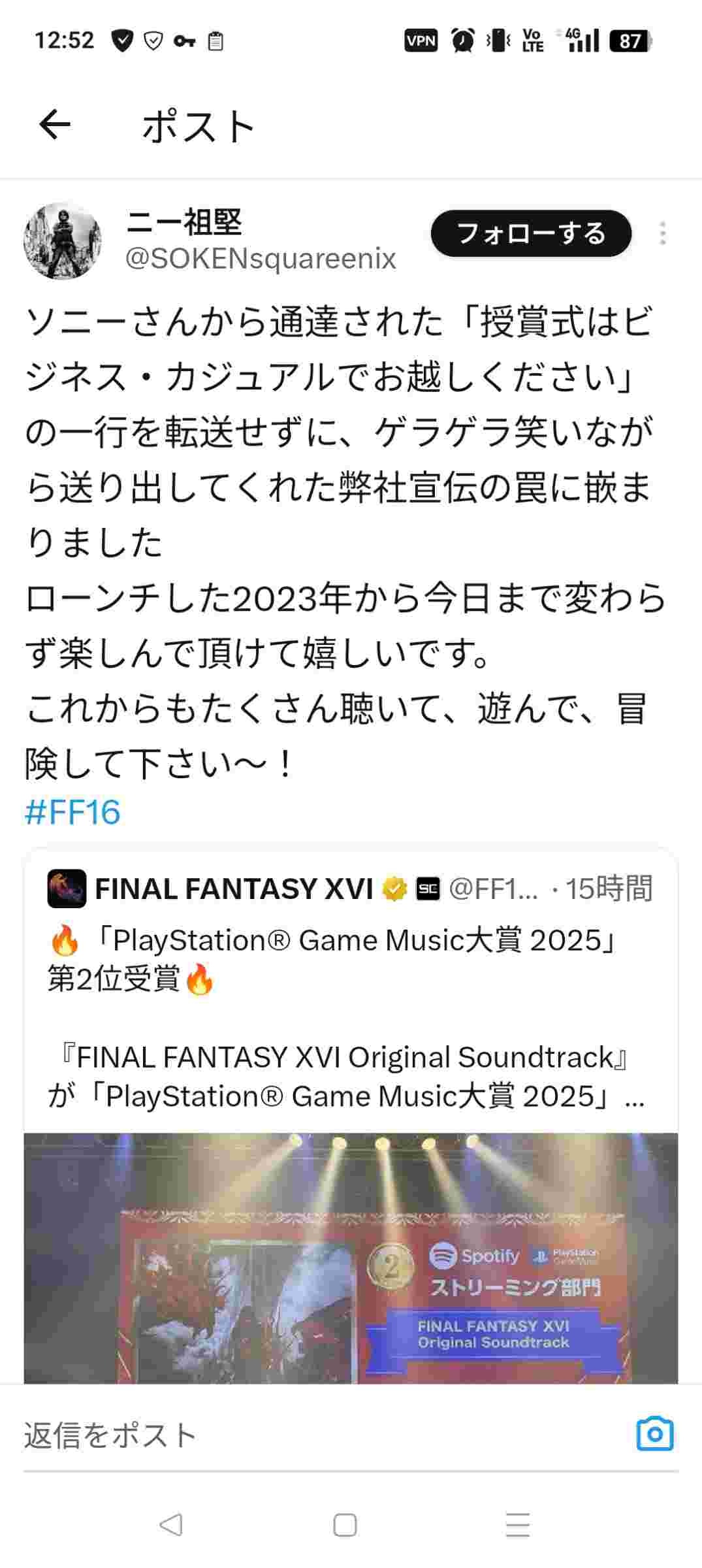702x1568 pixels.
Task: Go back using the top-left arrow
Action: tap(55, 124)
